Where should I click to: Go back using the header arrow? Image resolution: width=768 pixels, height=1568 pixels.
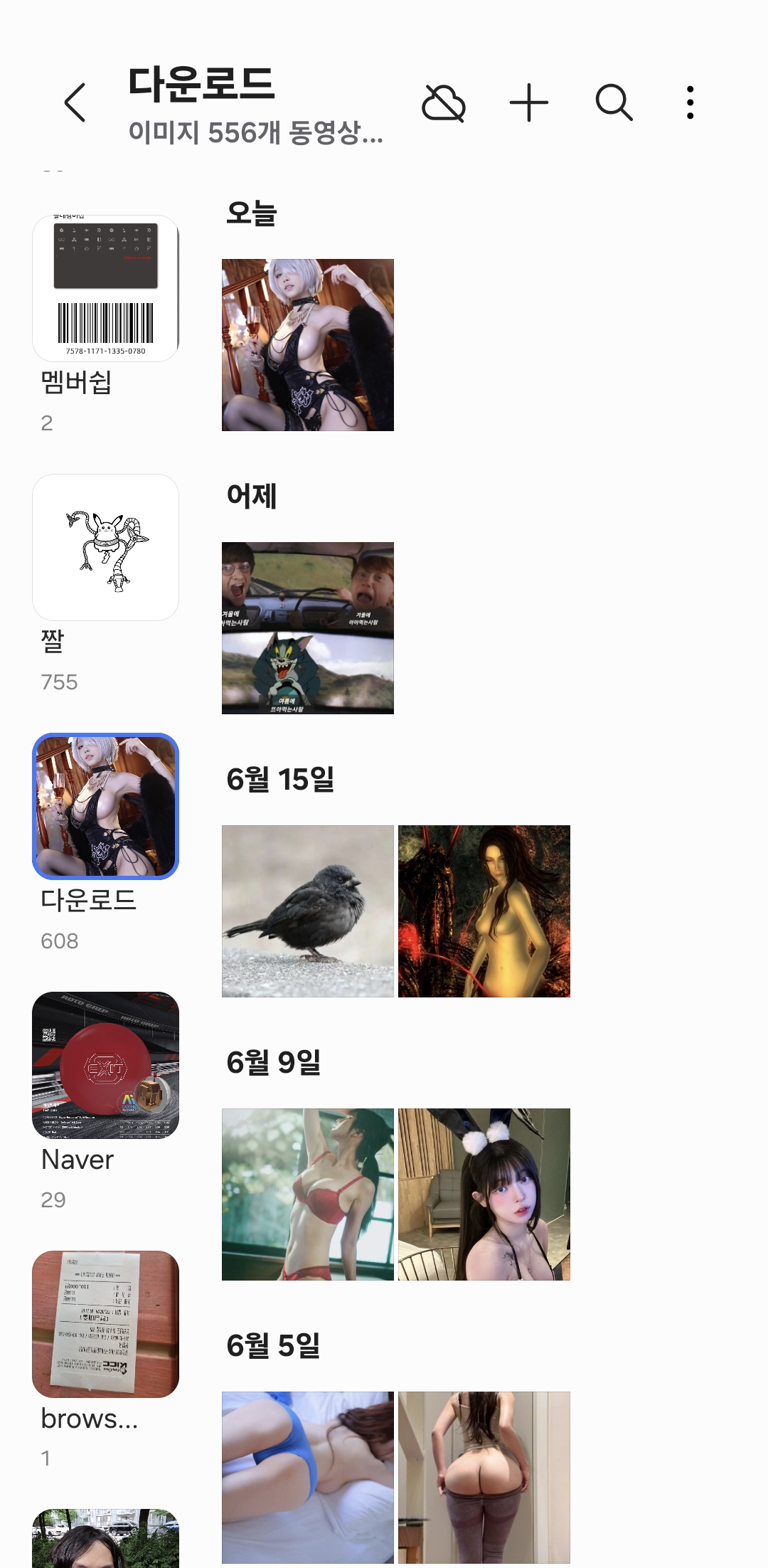75,102
